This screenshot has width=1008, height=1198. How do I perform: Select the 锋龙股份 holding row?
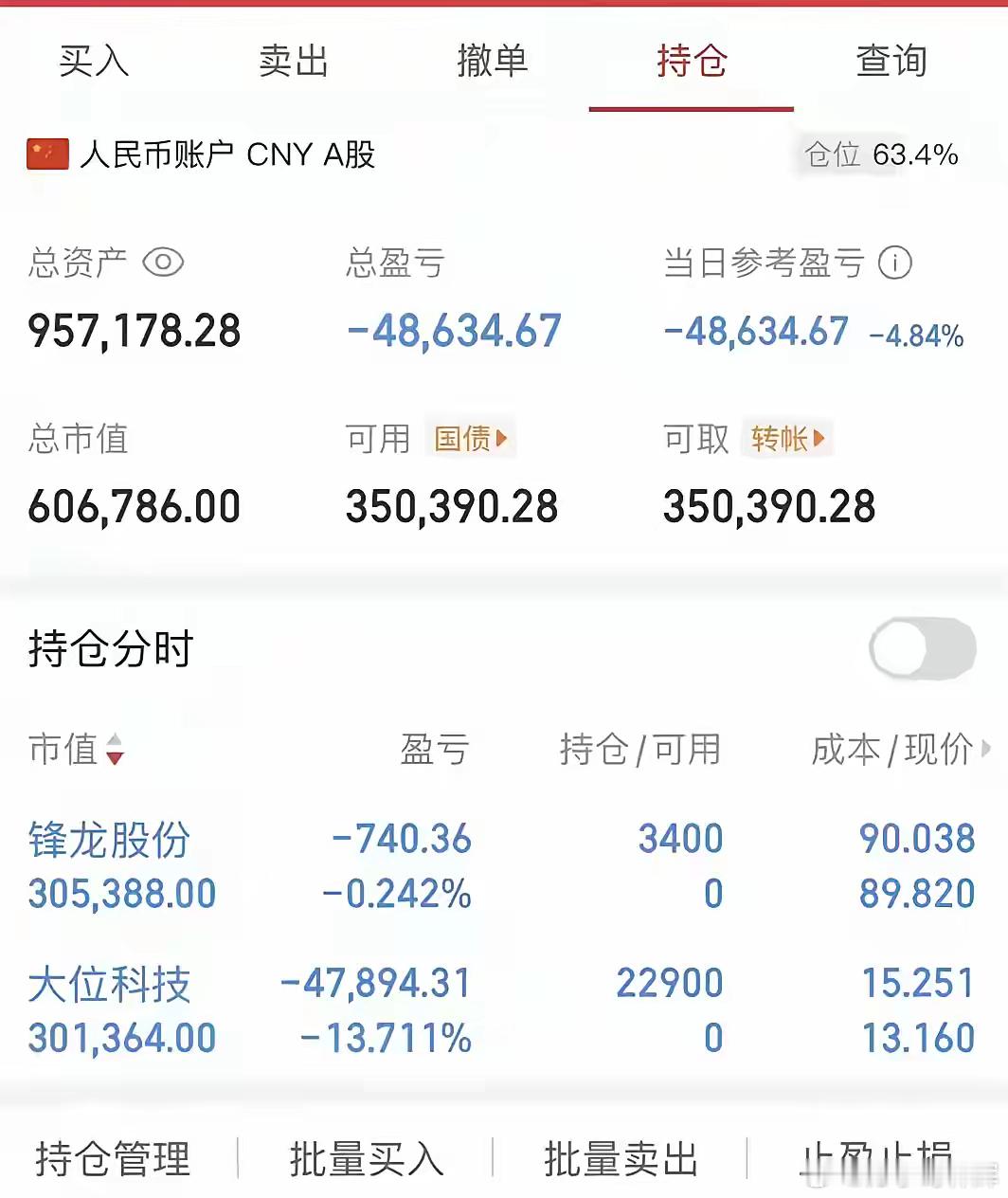(x=109, y=839)
